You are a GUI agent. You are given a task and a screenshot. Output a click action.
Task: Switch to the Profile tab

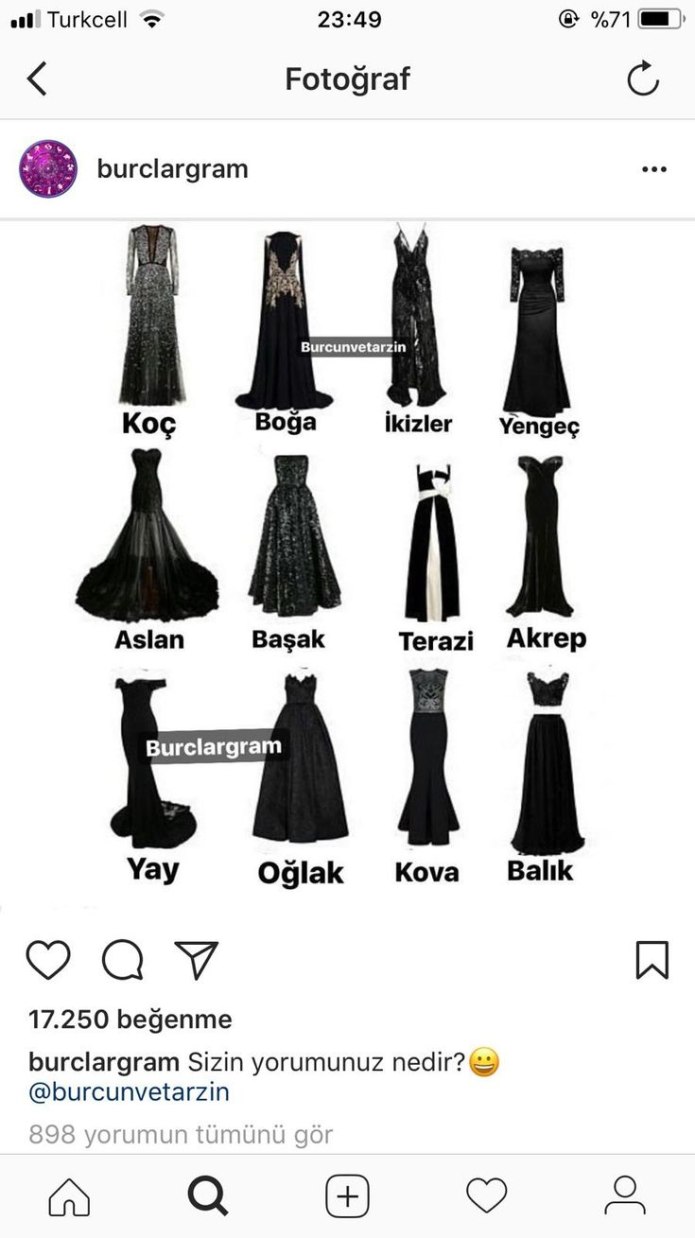[625, 1196]
